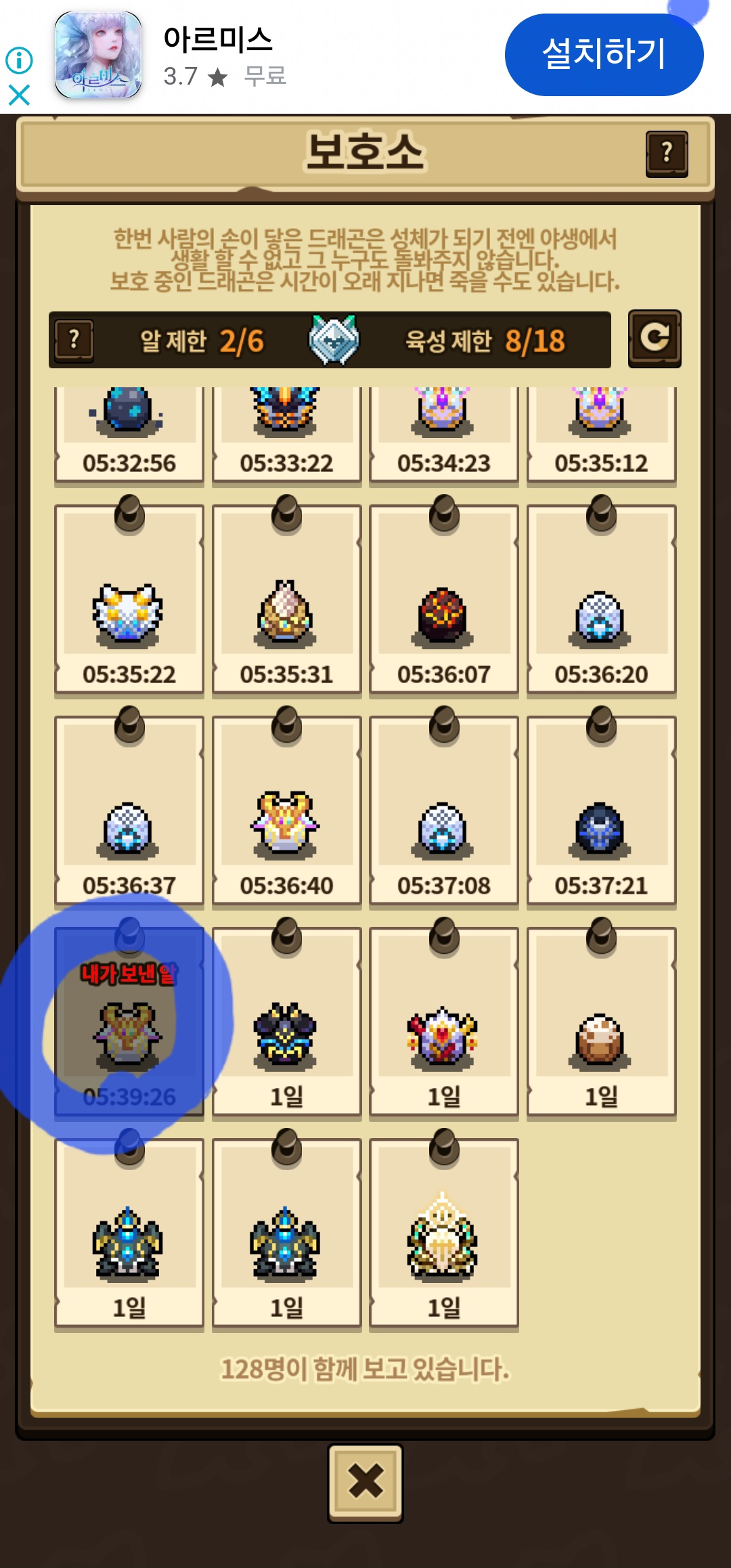Image resolution: width=731 pixels, height=1568 pixels.
Task: Choose the egg card timed 05:34:23
Action: 443,433
